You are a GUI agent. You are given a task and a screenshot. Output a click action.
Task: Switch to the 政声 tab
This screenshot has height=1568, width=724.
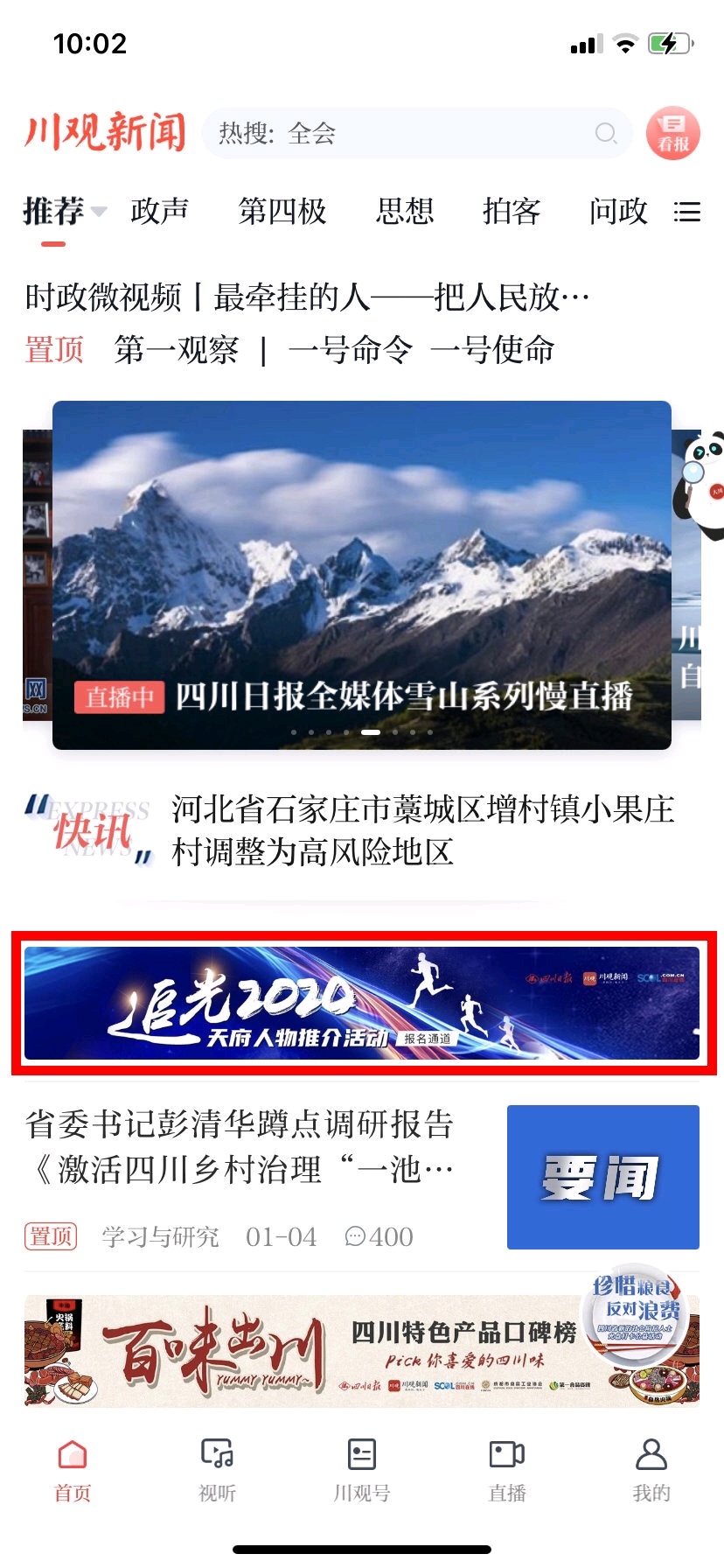[x=159, y=211]
